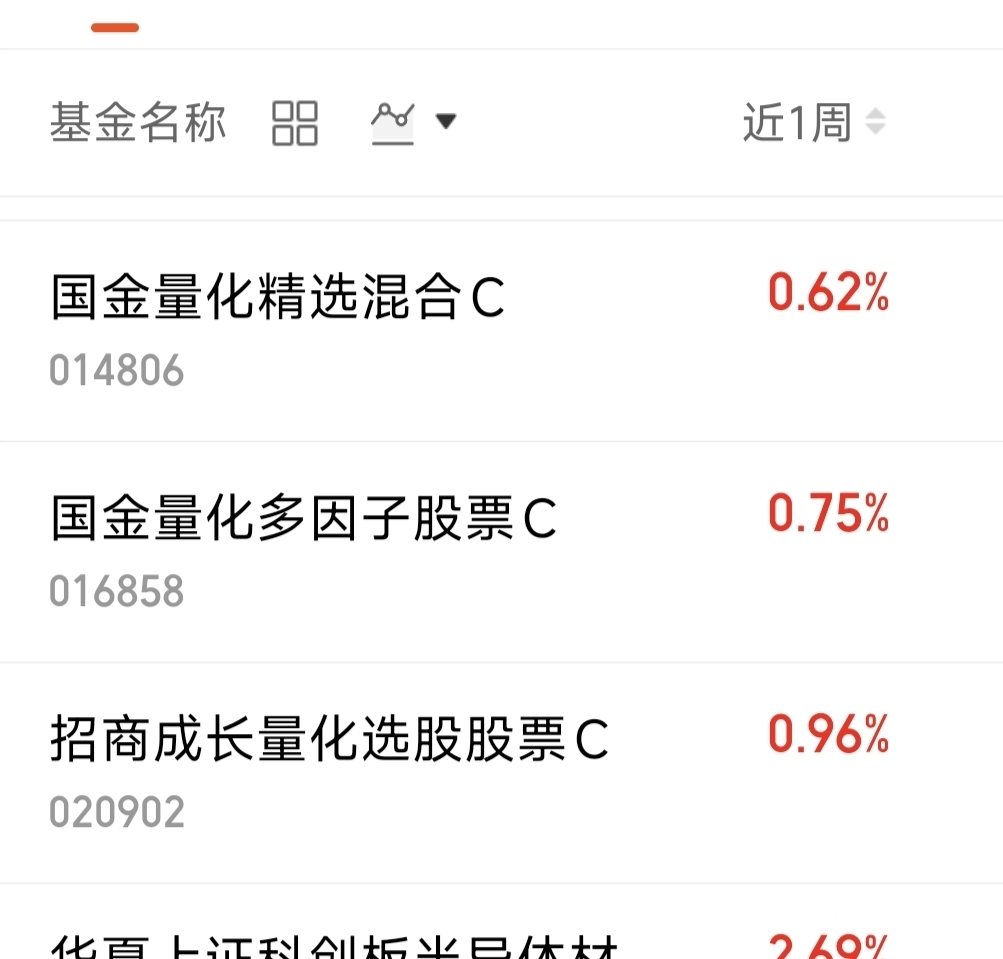Open the fund 招商成长量化选股股票C
This screenshot has width=1003, height=959.
[502, 773]
